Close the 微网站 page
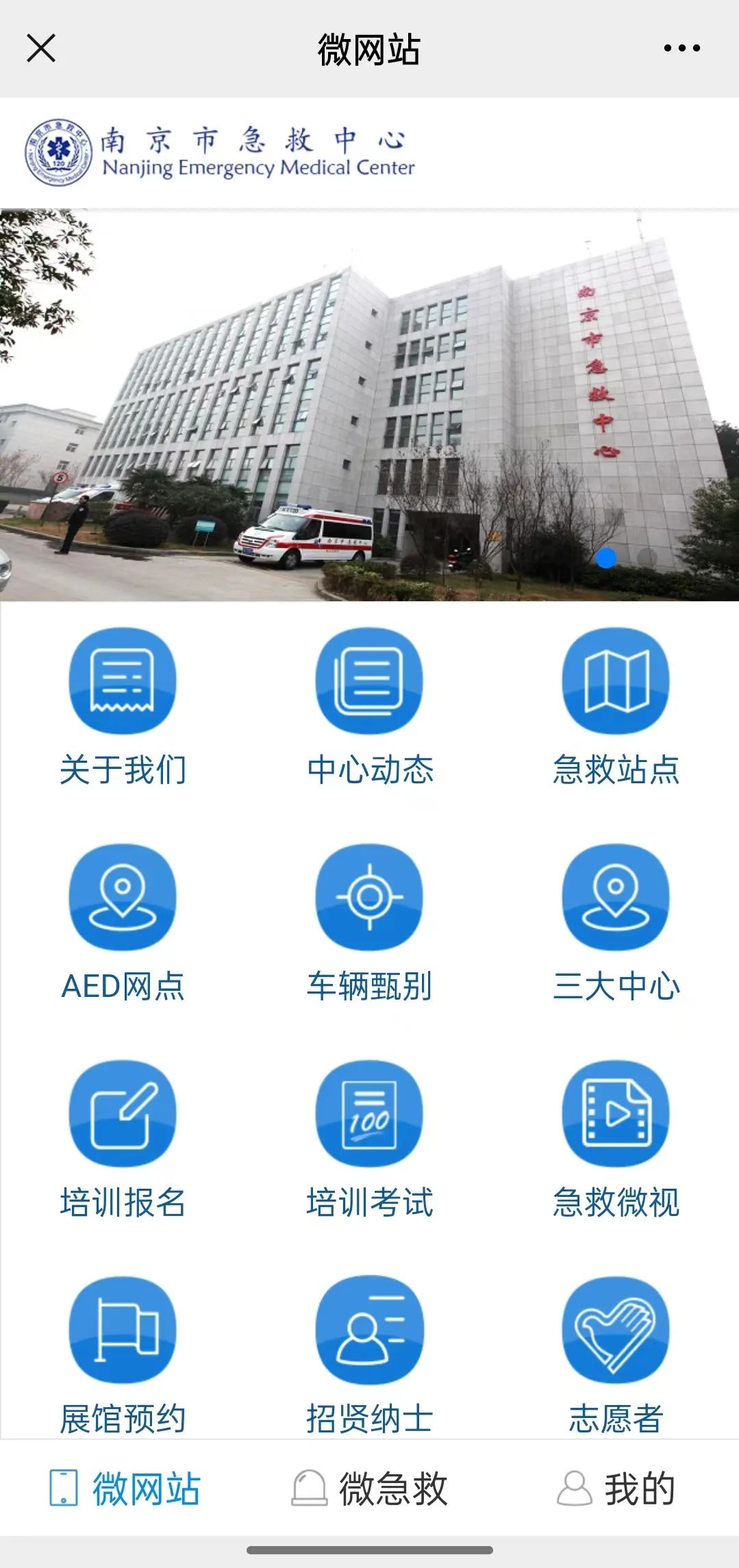This screenshot has height=1568, width=739. click(41, 48)
